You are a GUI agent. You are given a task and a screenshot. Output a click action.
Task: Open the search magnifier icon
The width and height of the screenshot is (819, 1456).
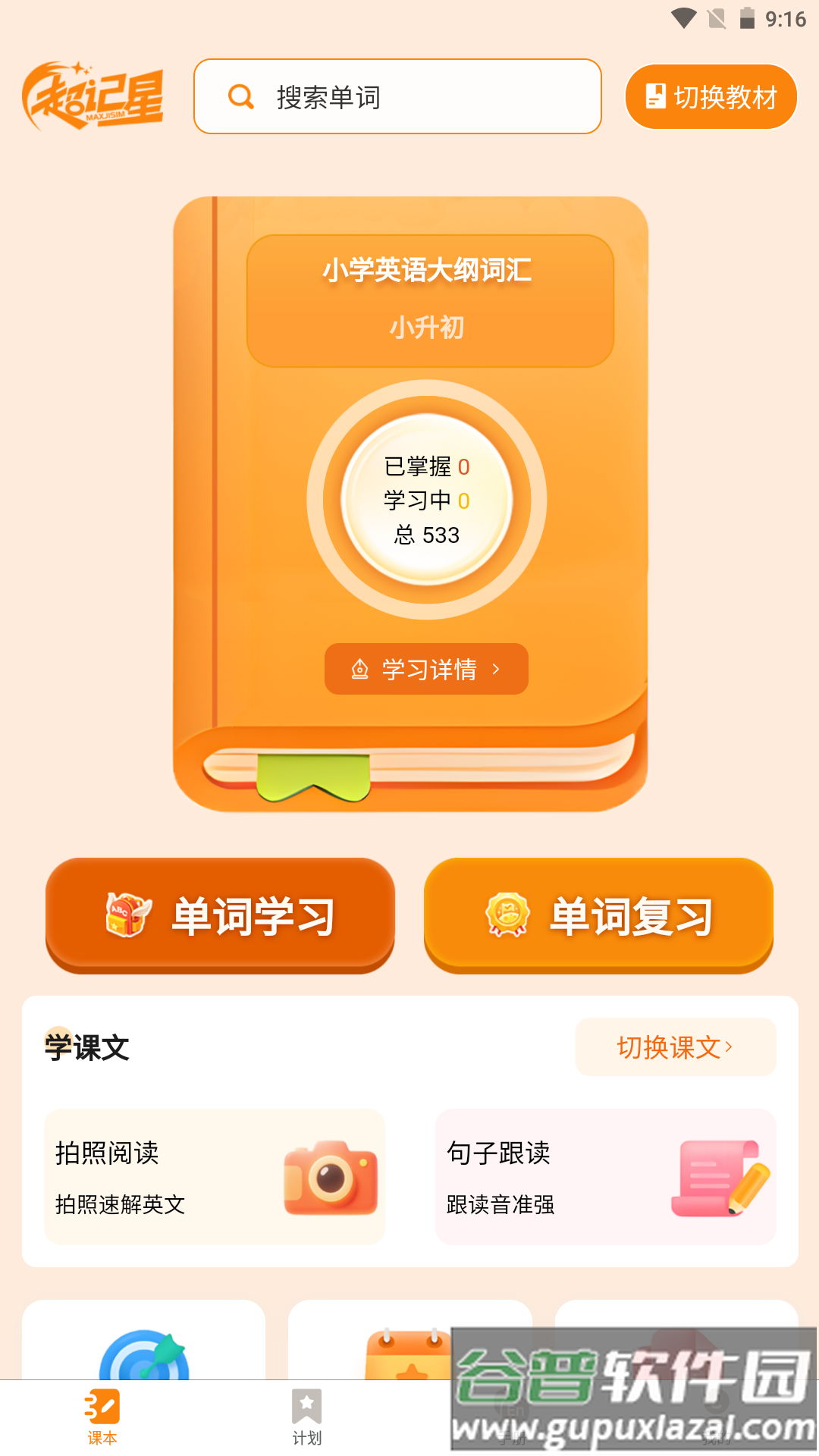point(240,96)
